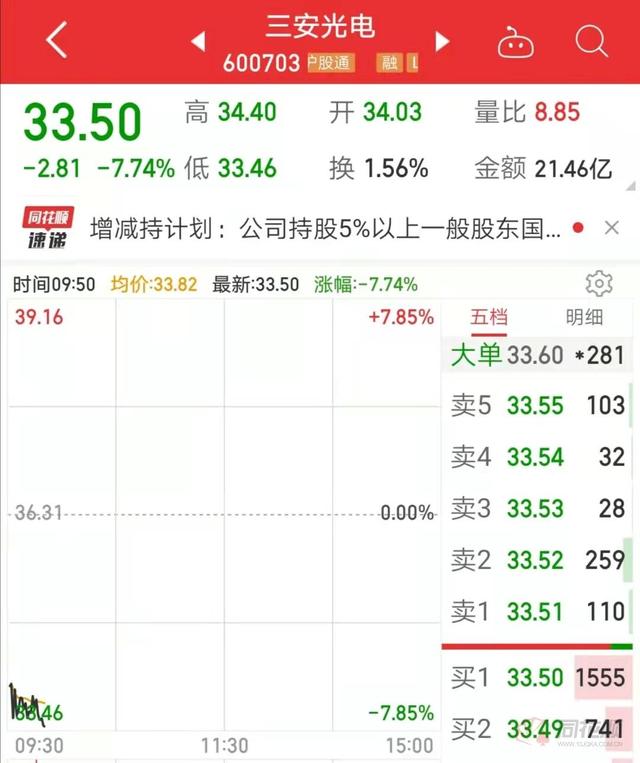This screenshot has height=763, width=640.
Task: Switch to the next stock with right triangle
Action: (x=442, y=41)
